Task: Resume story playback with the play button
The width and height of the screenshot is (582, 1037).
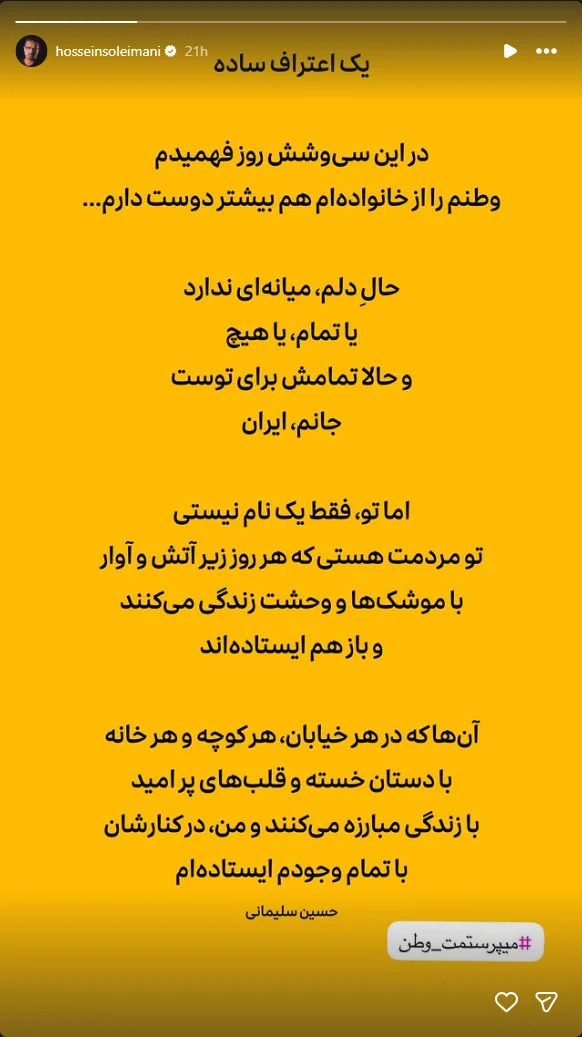Action: (510, 51)
